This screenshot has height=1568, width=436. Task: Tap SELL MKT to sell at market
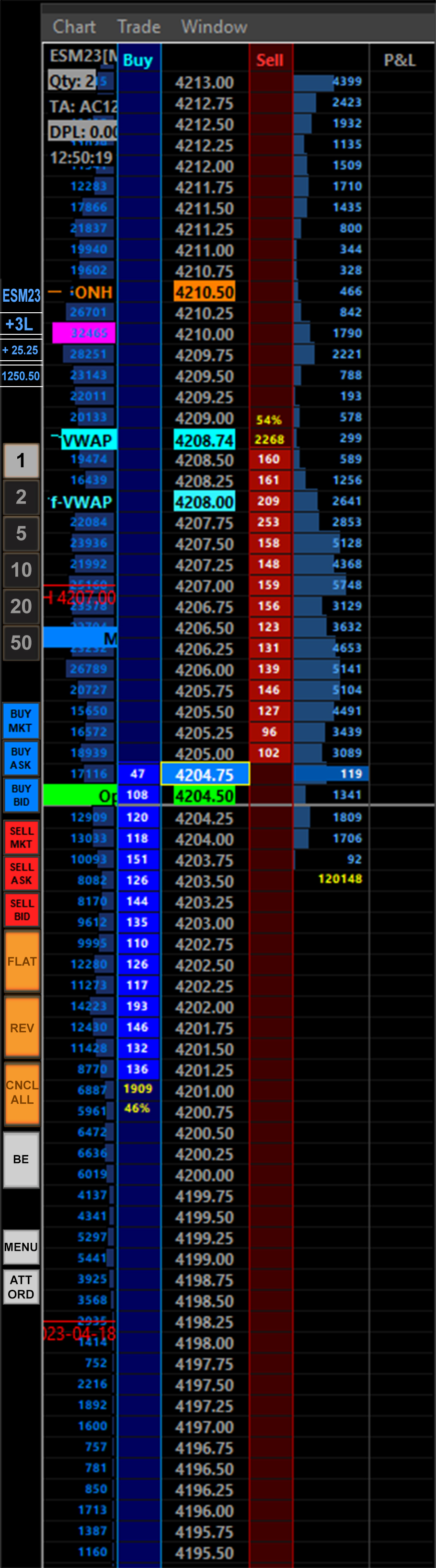21,837
